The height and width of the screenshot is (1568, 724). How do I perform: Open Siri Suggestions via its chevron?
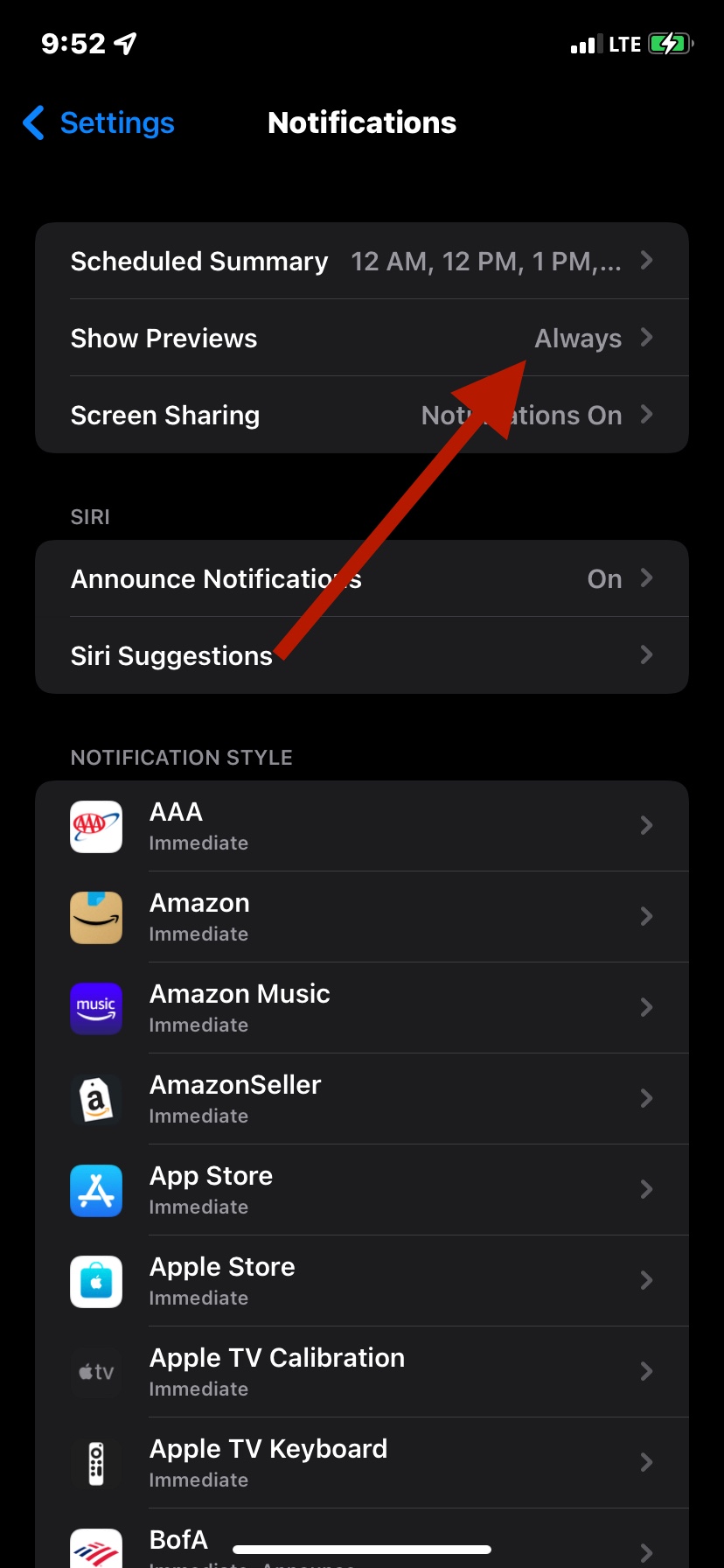tap(645, 654)
